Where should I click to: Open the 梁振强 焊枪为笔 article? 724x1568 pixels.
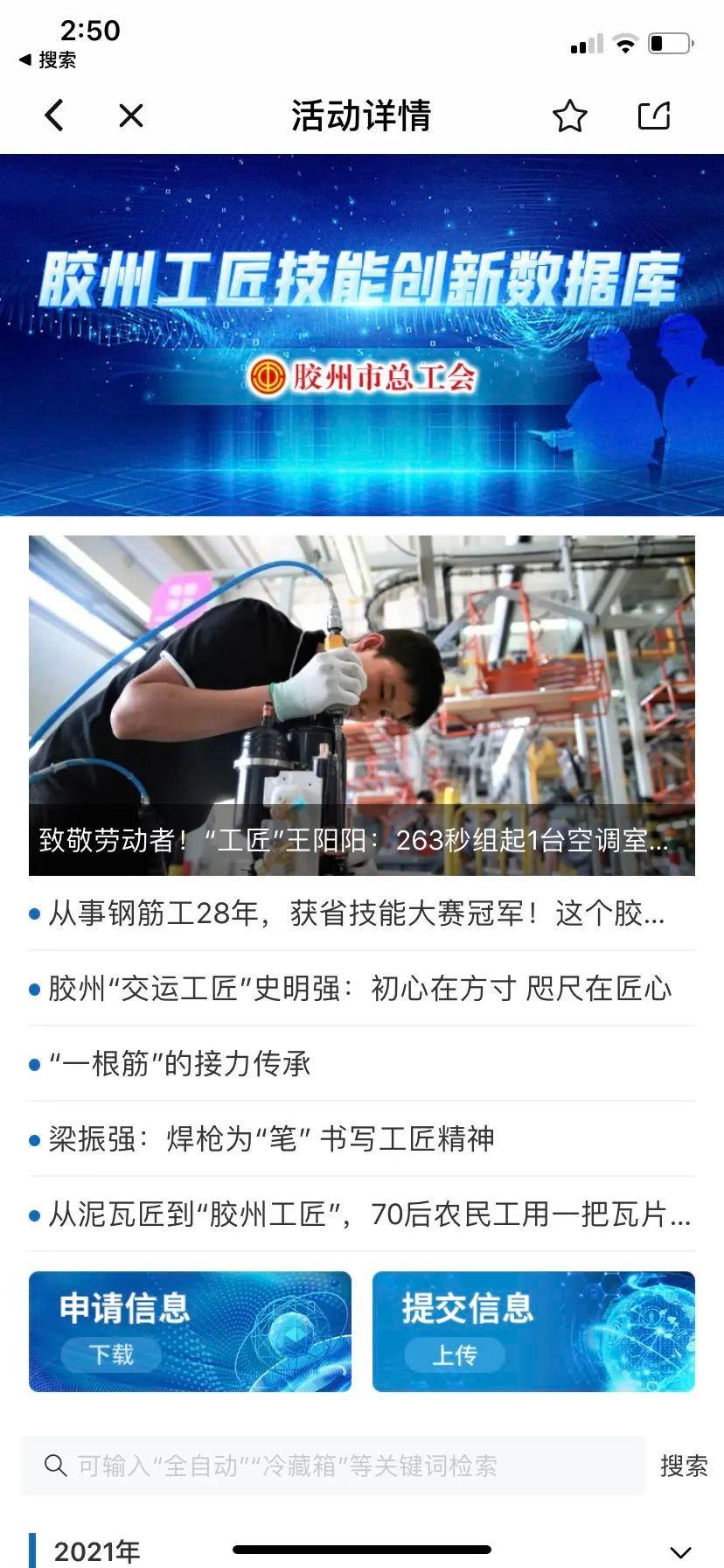pos(362,1139)
